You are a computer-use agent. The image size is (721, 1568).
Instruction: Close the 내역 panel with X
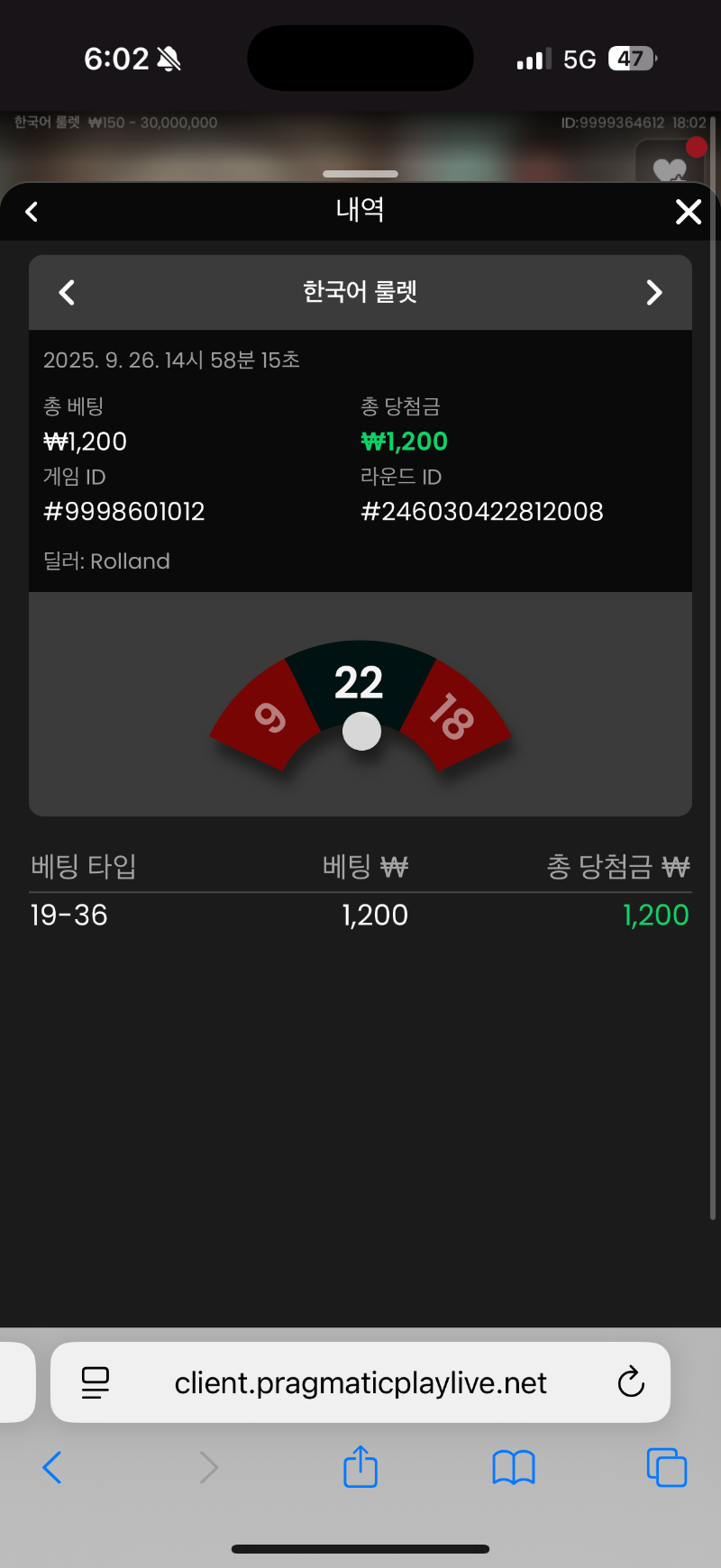click(x=689, y=212)
